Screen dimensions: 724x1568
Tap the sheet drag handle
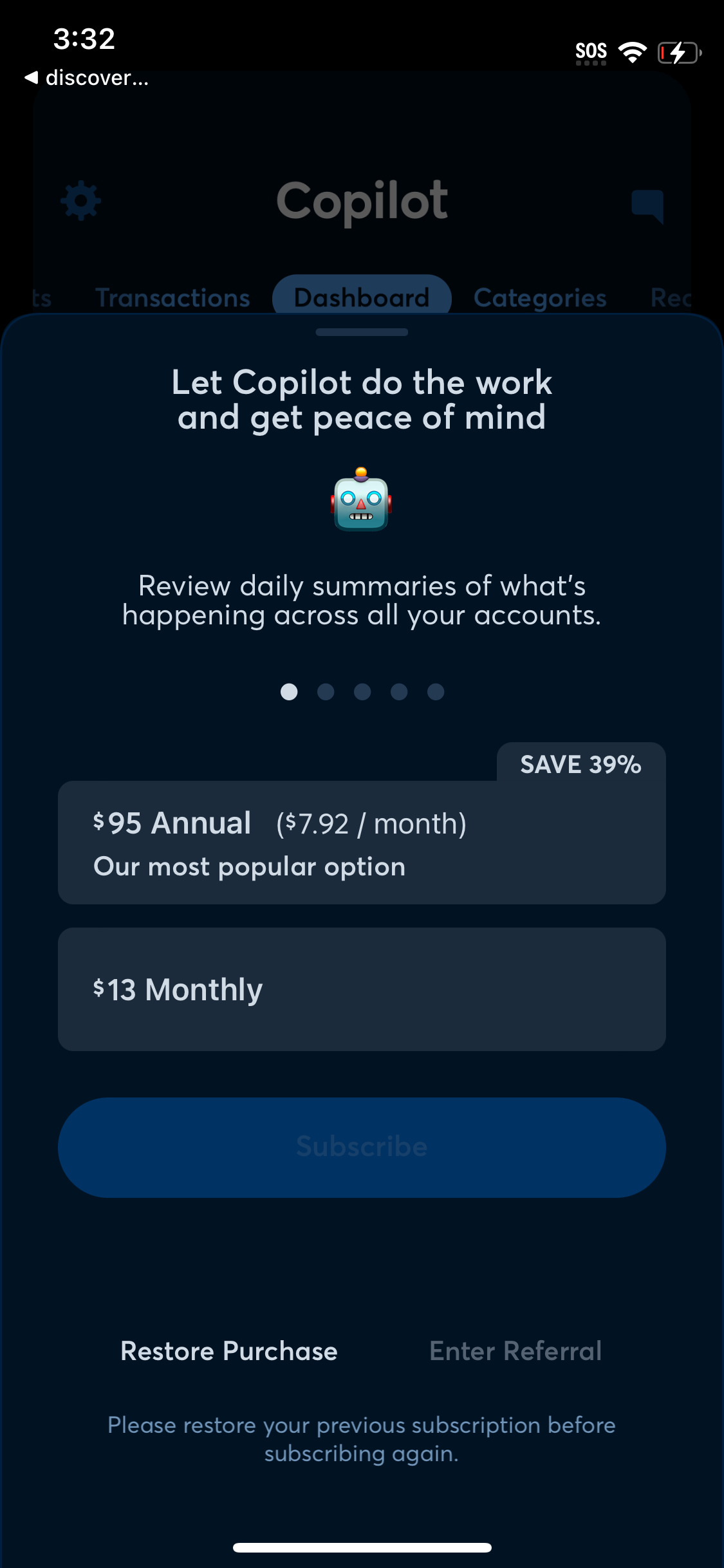[x=362, y=332]
